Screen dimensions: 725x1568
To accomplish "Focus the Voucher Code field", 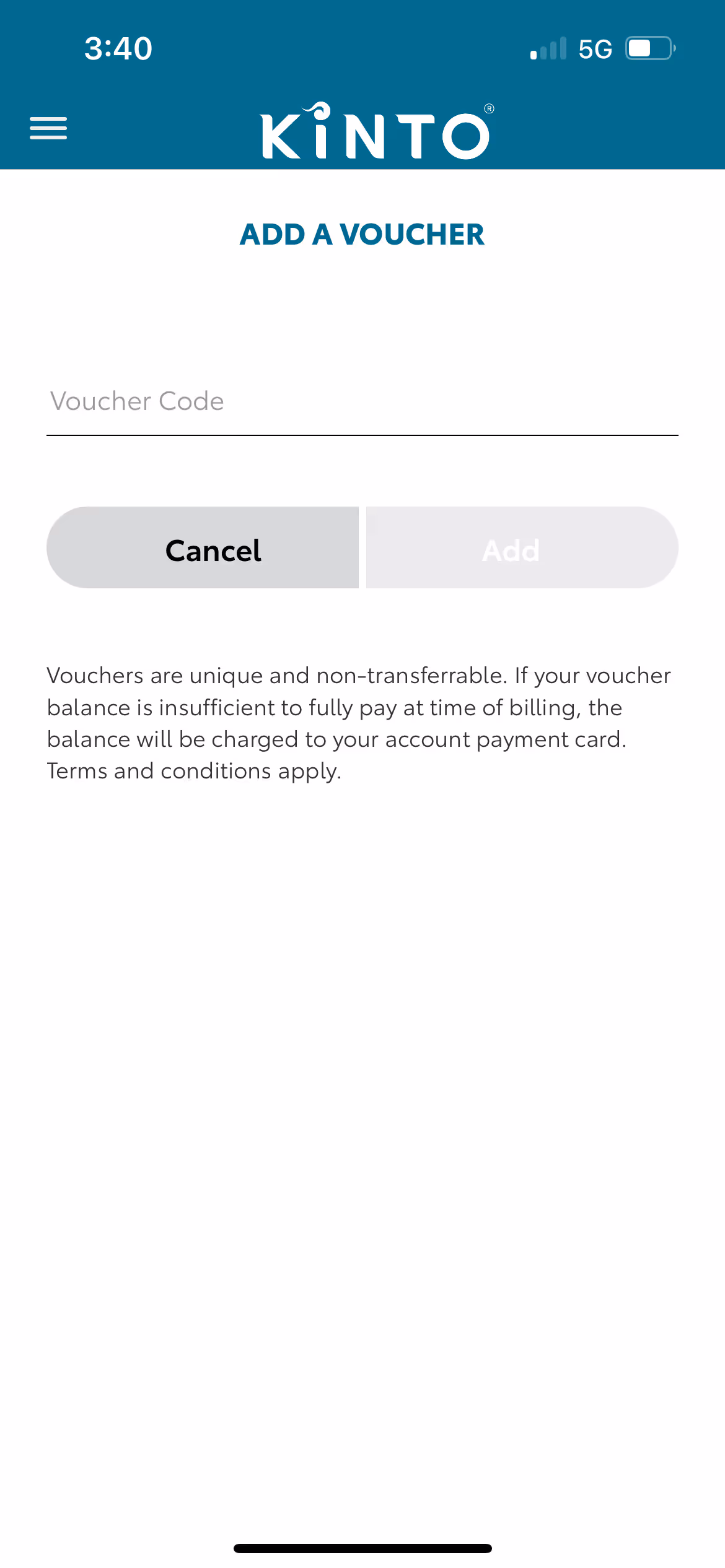I will coord(362,402).
